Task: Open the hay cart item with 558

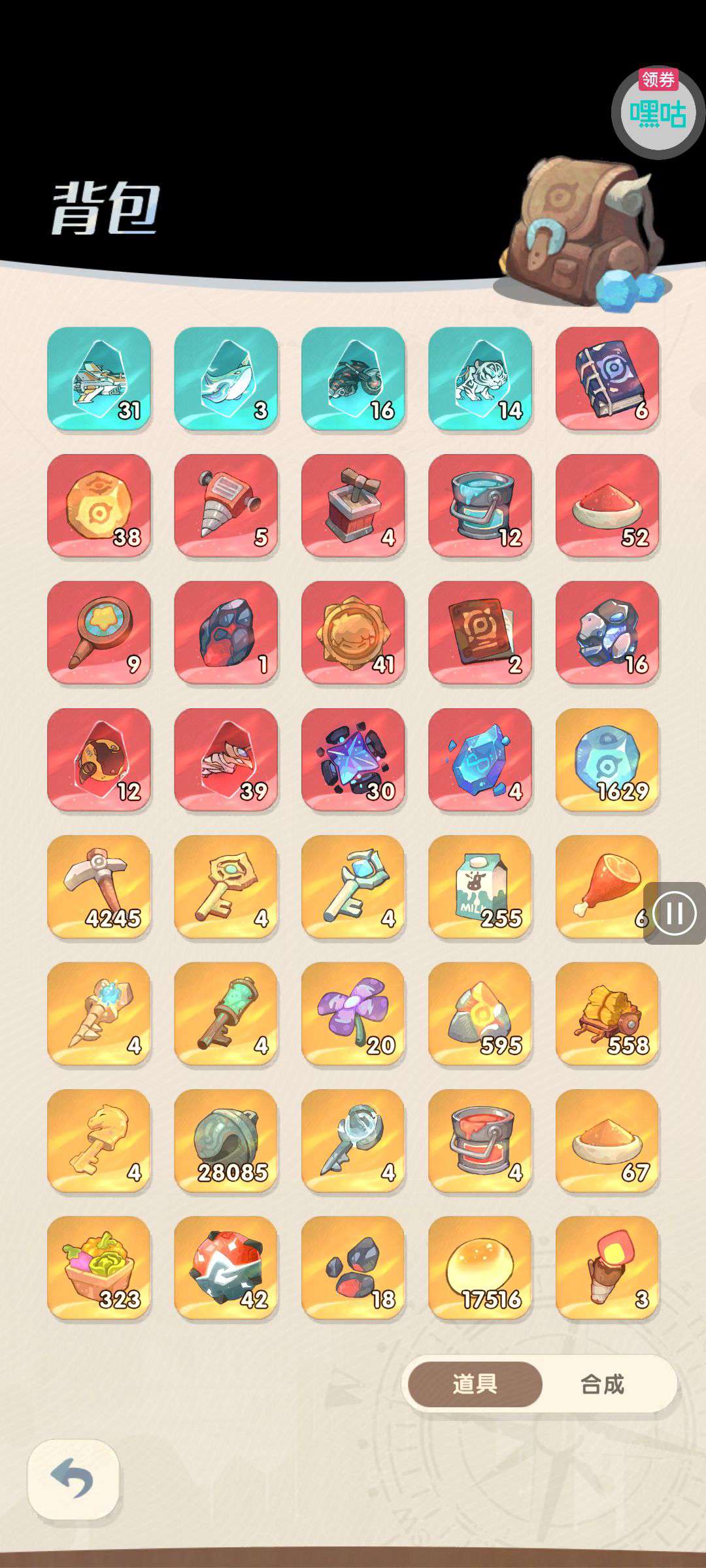Action: [607, 1013]
